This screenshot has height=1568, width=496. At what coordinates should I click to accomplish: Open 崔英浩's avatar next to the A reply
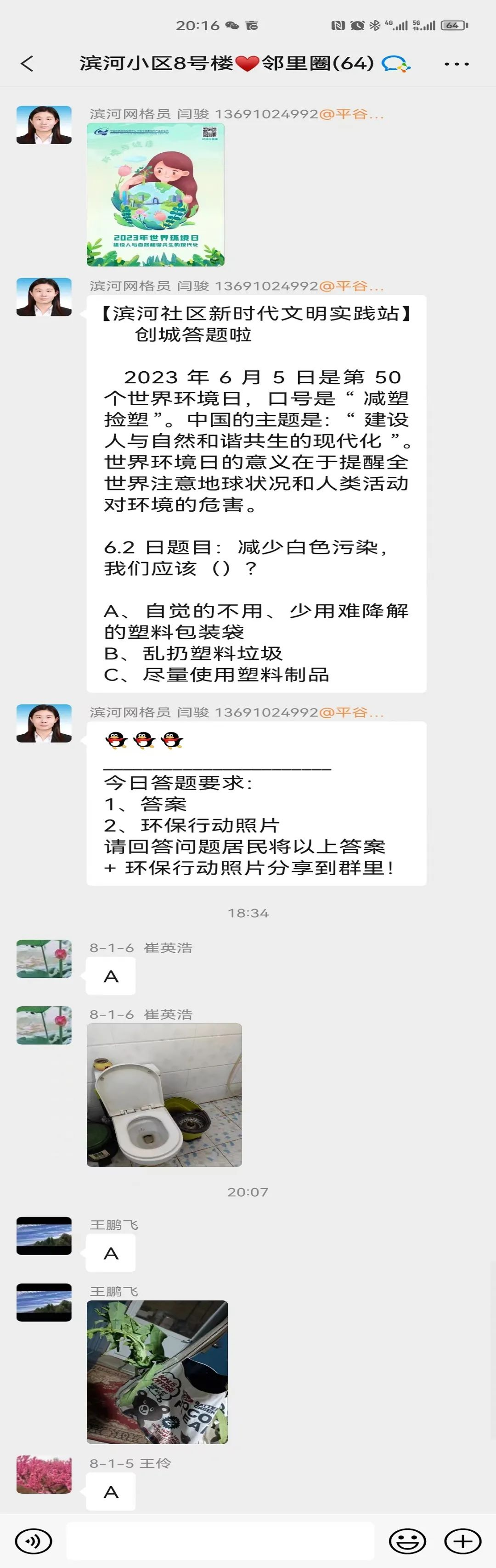[44, 959]
